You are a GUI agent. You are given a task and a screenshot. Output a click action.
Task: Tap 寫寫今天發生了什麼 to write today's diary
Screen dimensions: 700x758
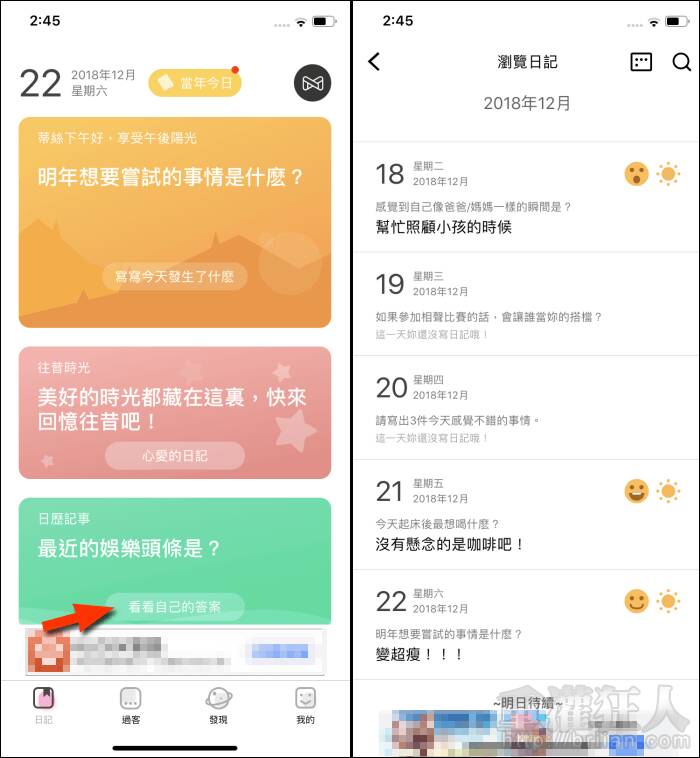174,276
